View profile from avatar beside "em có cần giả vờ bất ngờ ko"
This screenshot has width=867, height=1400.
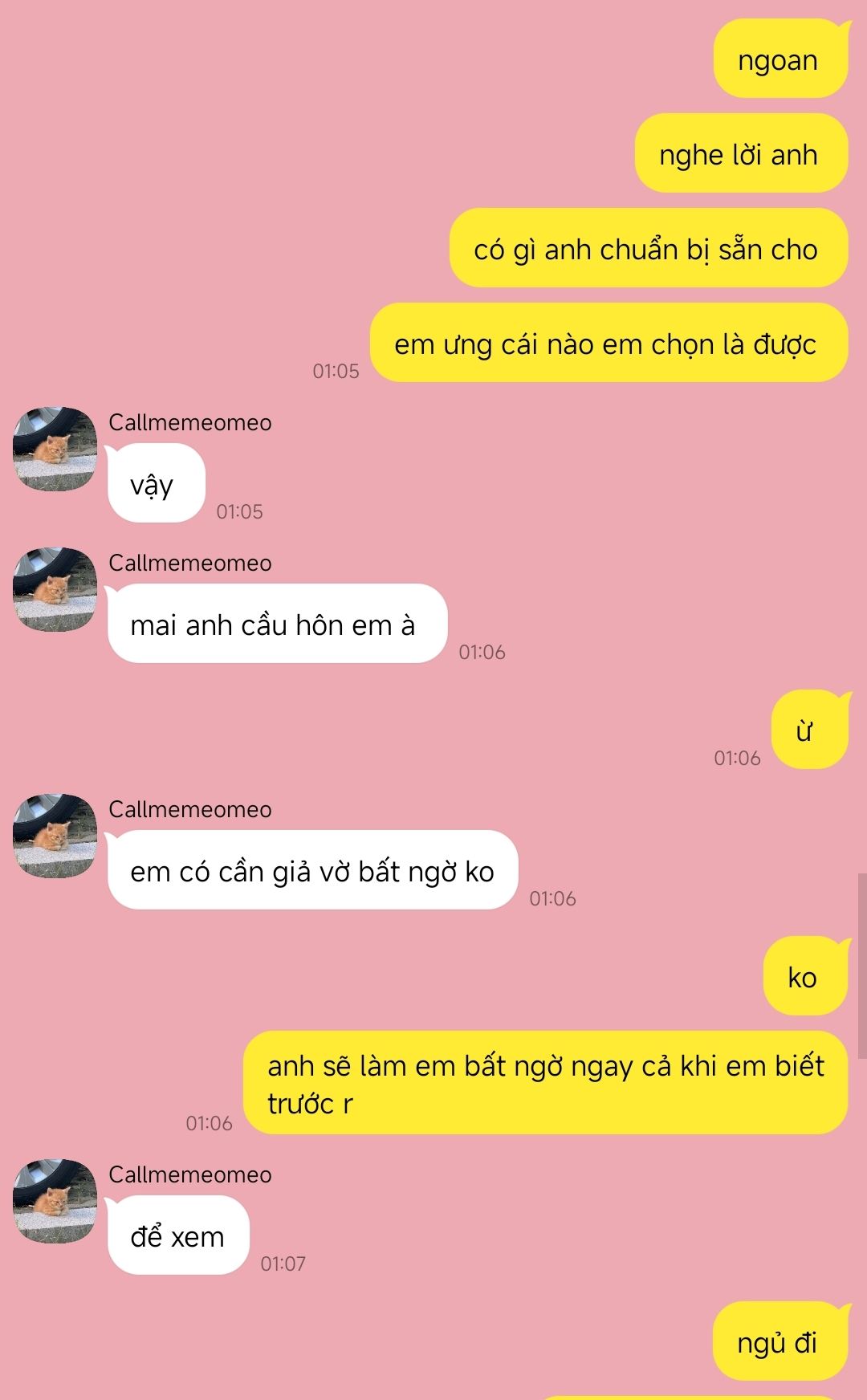tap(55, 836)
